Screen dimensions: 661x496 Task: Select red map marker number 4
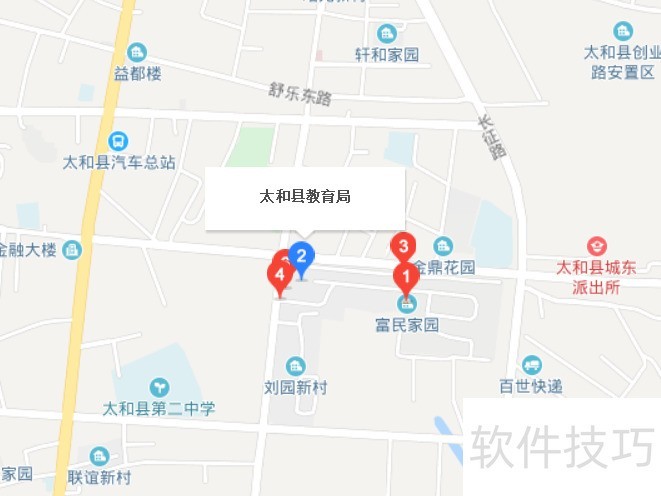click(x=280, y=273)
